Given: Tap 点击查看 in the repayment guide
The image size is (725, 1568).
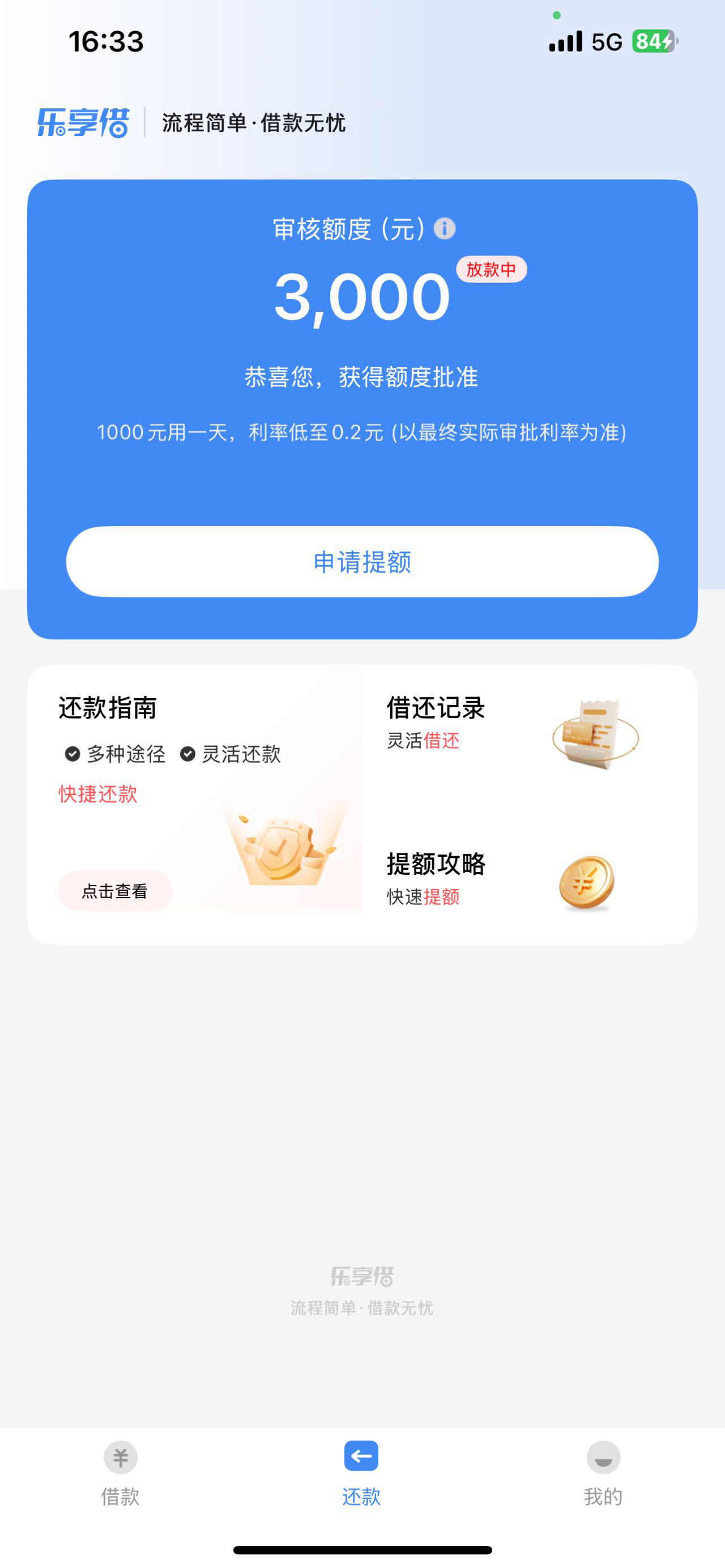Looking at the screenshot, I should [x=115, y=891].
